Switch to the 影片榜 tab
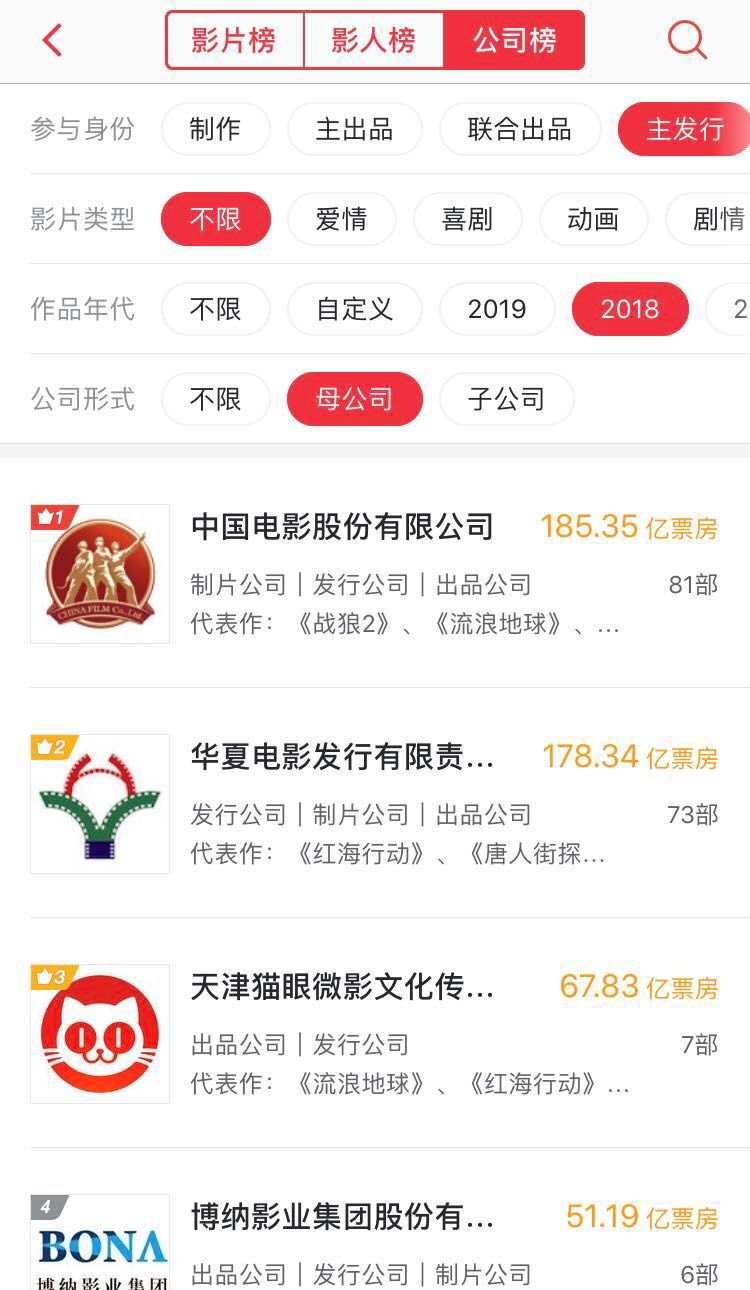 tap(234, 41)
